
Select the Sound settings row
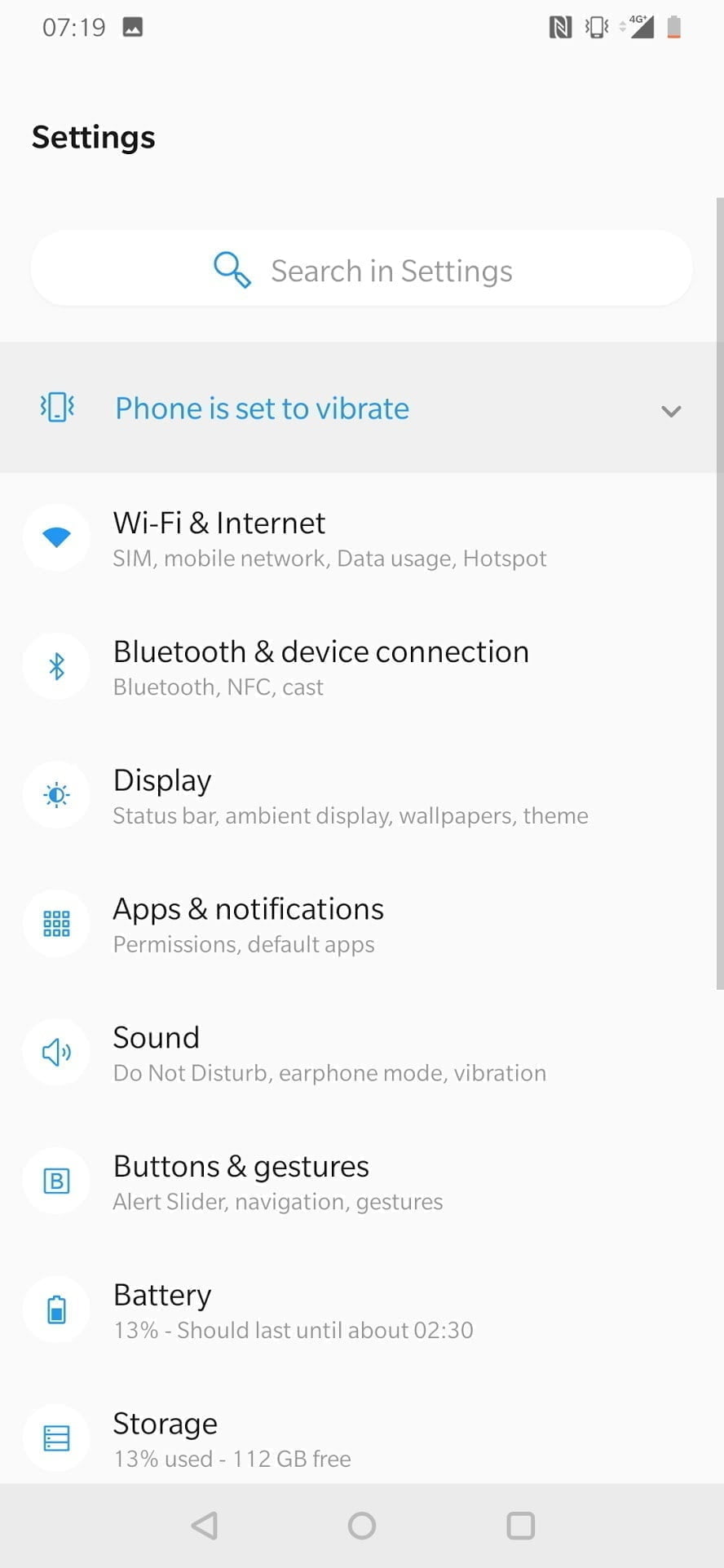[329, 1053]
